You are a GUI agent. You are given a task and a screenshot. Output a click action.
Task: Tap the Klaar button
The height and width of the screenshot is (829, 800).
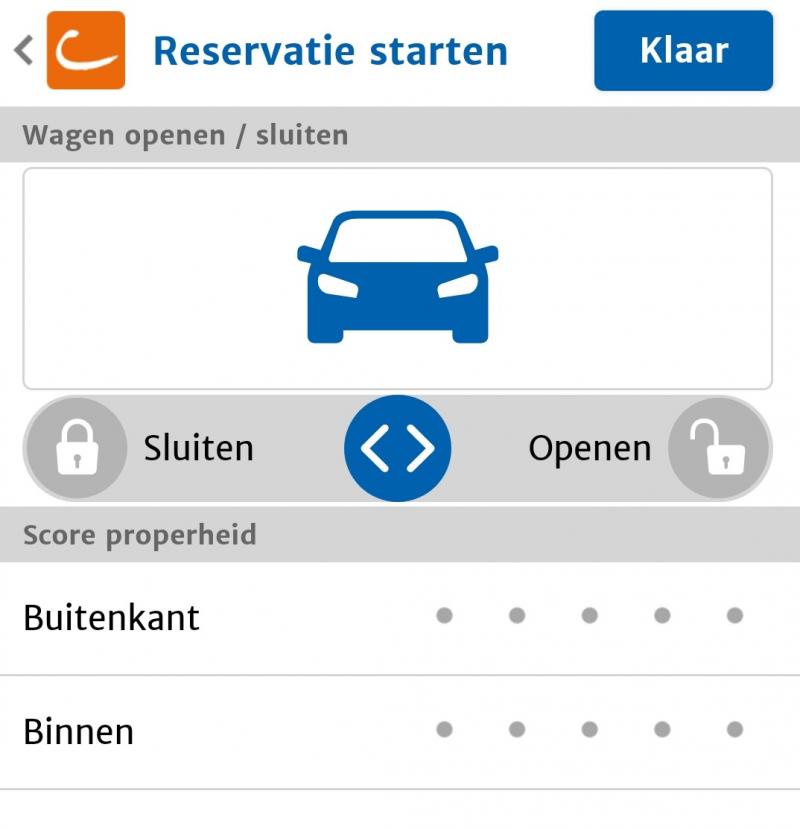(x=683, y=51)
